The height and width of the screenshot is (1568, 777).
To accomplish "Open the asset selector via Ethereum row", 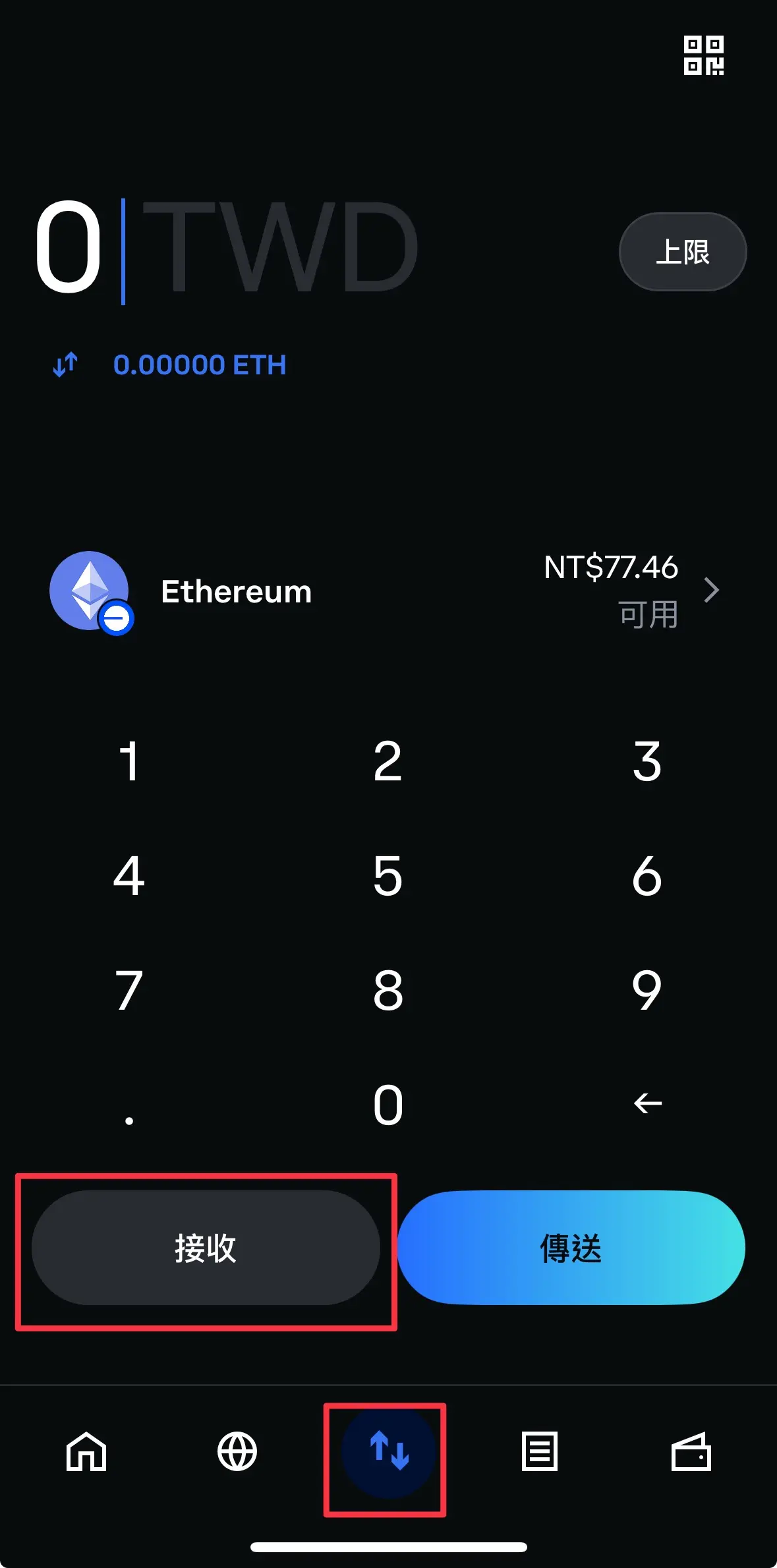I will pos(237,591).
